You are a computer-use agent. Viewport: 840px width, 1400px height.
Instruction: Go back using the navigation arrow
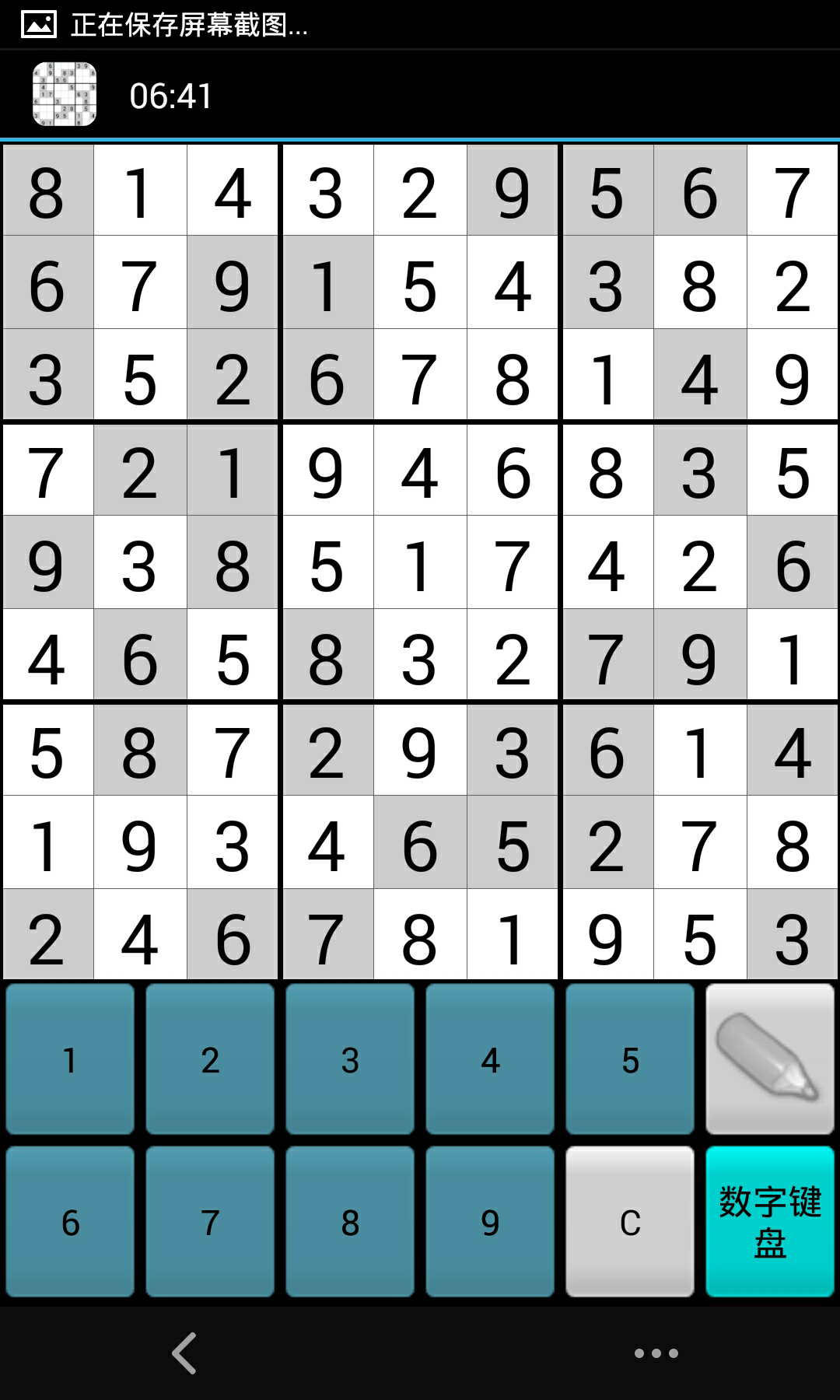[184, 1353]
